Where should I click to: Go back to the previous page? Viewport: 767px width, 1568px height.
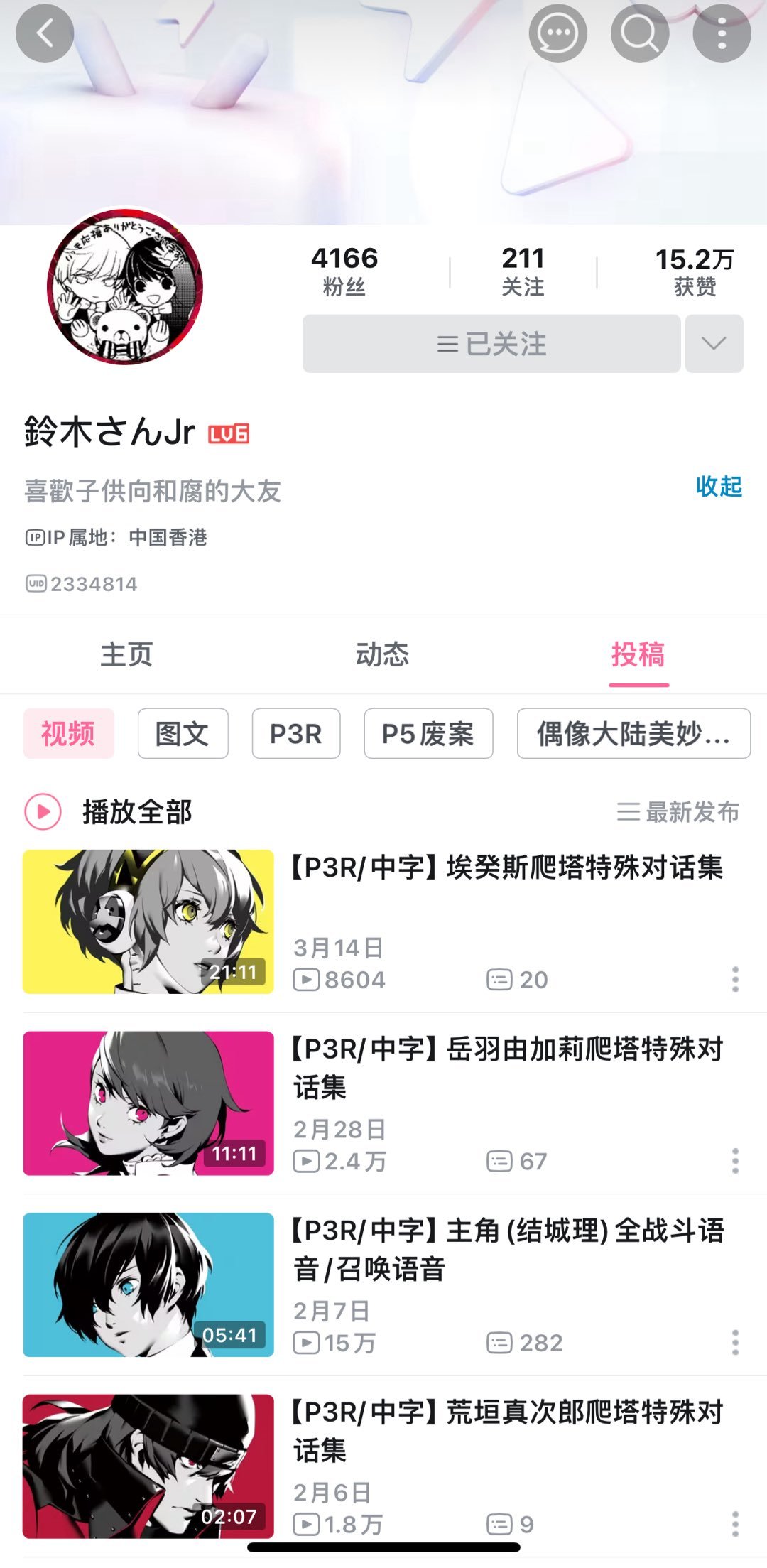45,33
